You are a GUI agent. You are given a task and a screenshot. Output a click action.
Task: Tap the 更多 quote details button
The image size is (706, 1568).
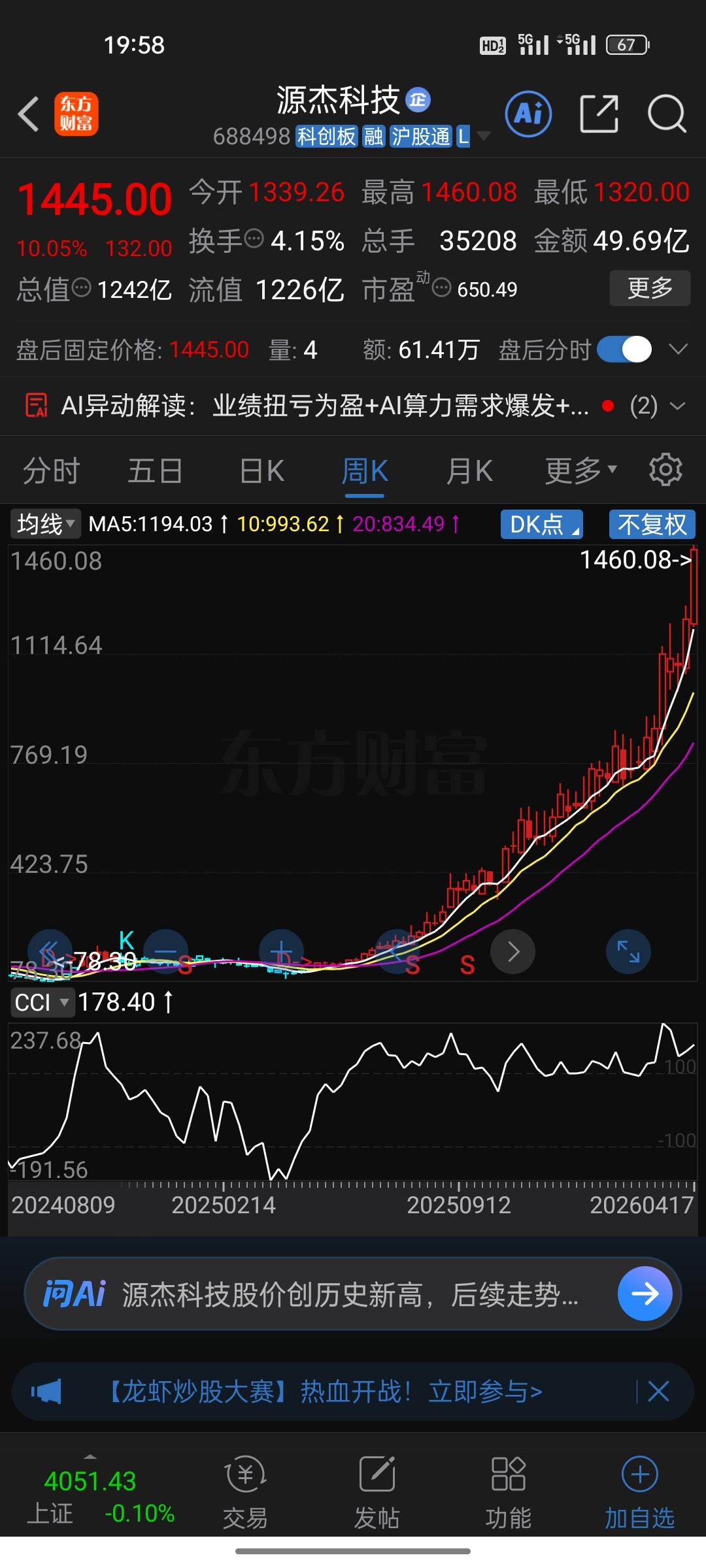pos(649,288)
